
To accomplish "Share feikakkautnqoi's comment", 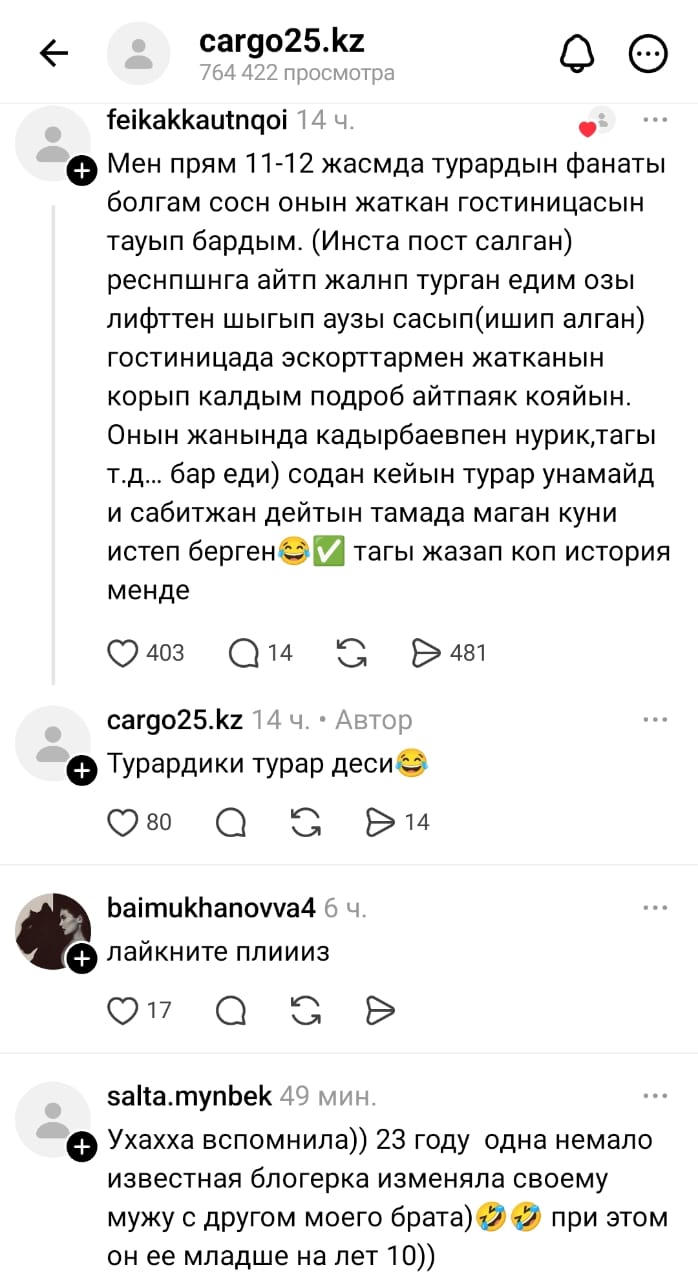I will [426, 653].
